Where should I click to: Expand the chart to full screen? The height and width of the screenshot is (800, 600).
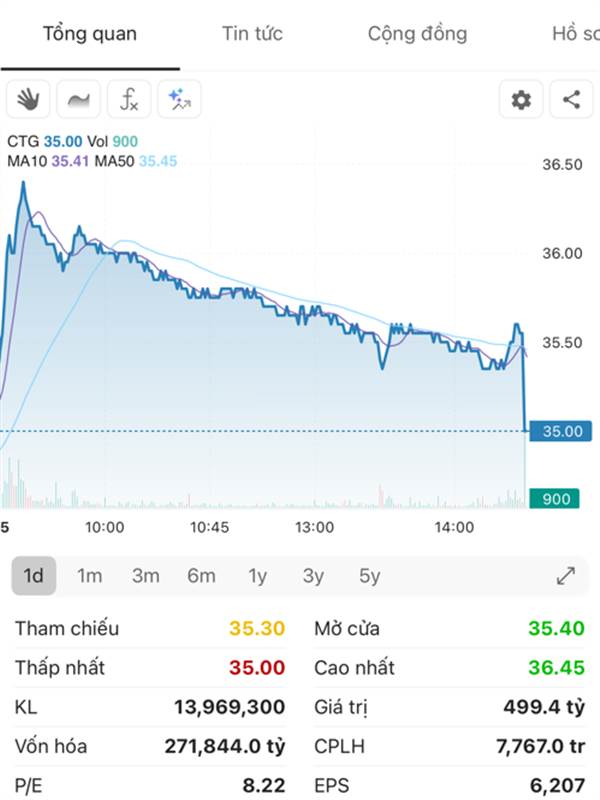(x=566, y=576)
